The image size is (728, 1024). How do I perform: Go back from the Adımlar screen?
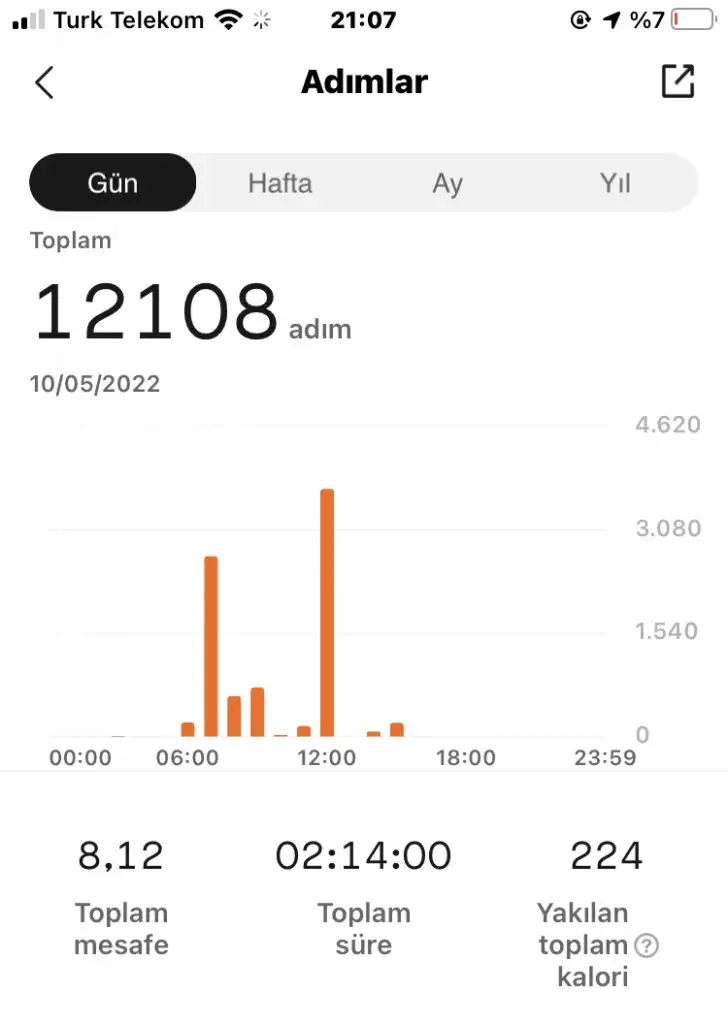[x=44, y=83]
